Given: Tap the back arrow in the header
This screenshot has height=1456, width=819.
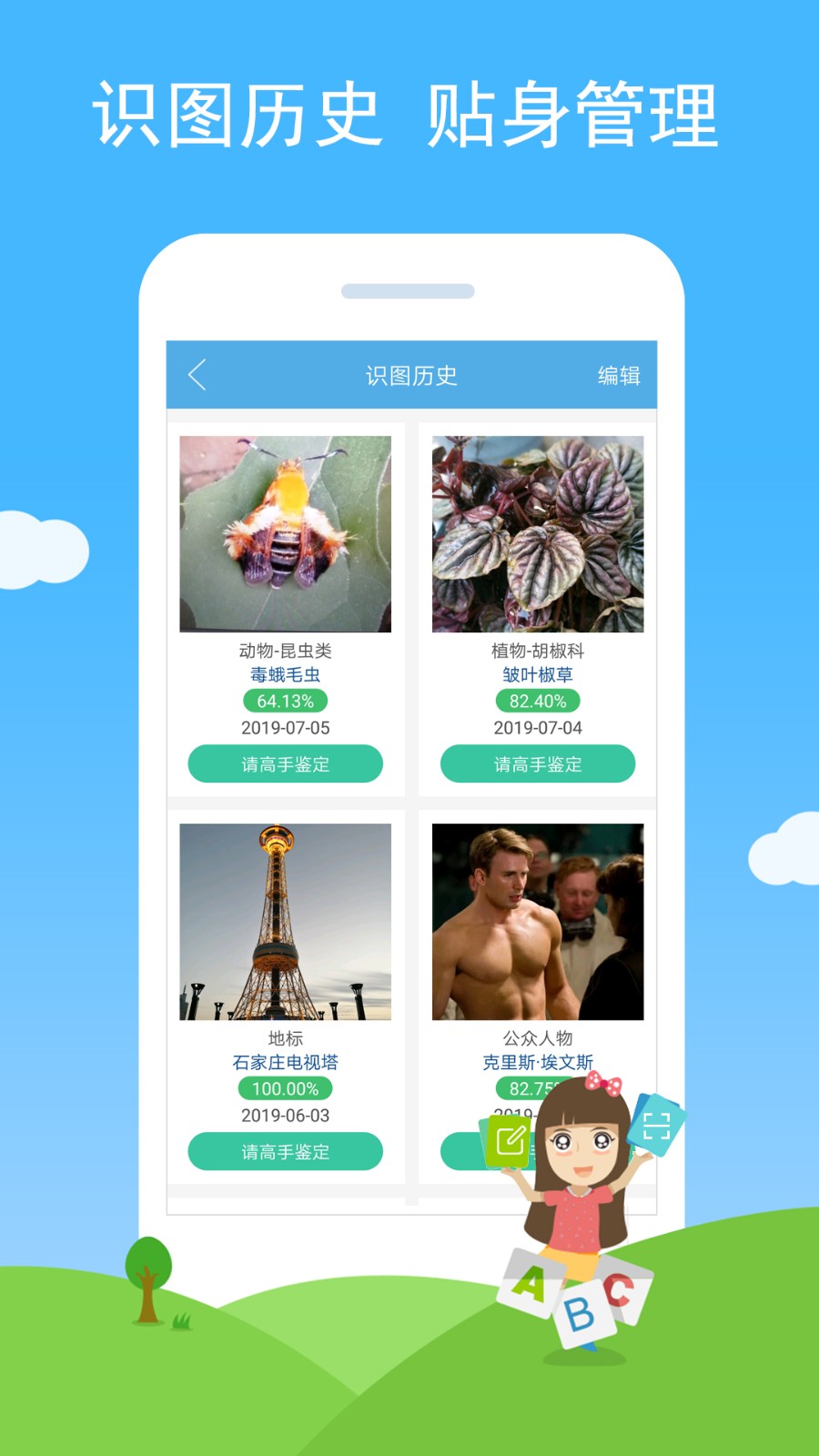Looking at the screenshot, I should tap(196, 375).
